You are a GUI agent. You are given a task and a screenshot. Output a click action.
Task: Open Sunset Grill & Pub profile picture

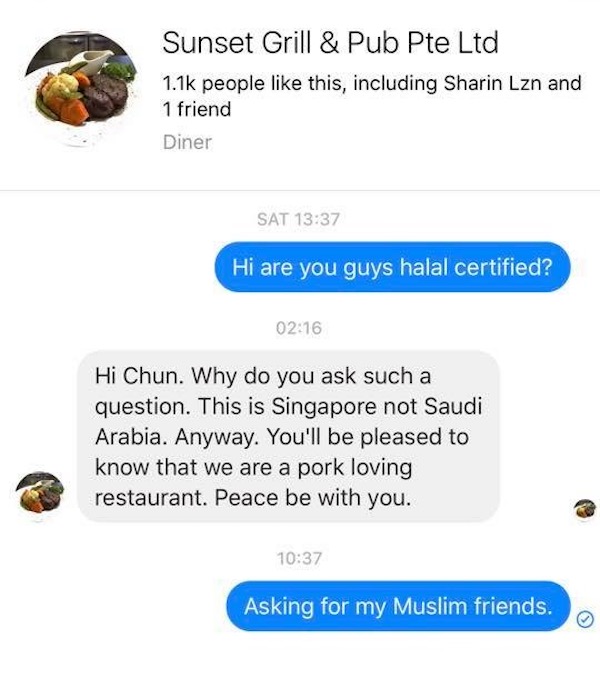click(82, 89)
